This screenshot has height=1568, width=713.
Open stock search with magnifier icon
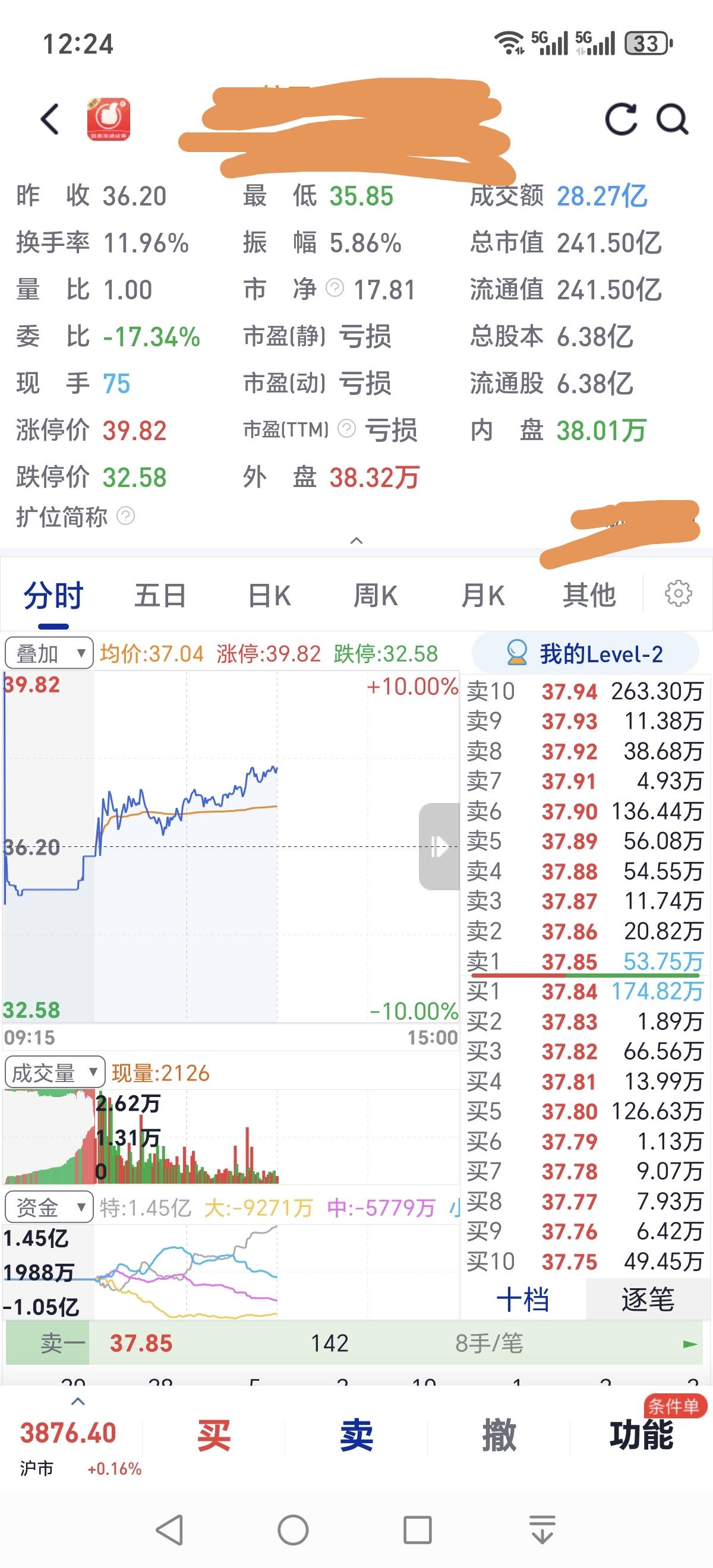point(671,119)
